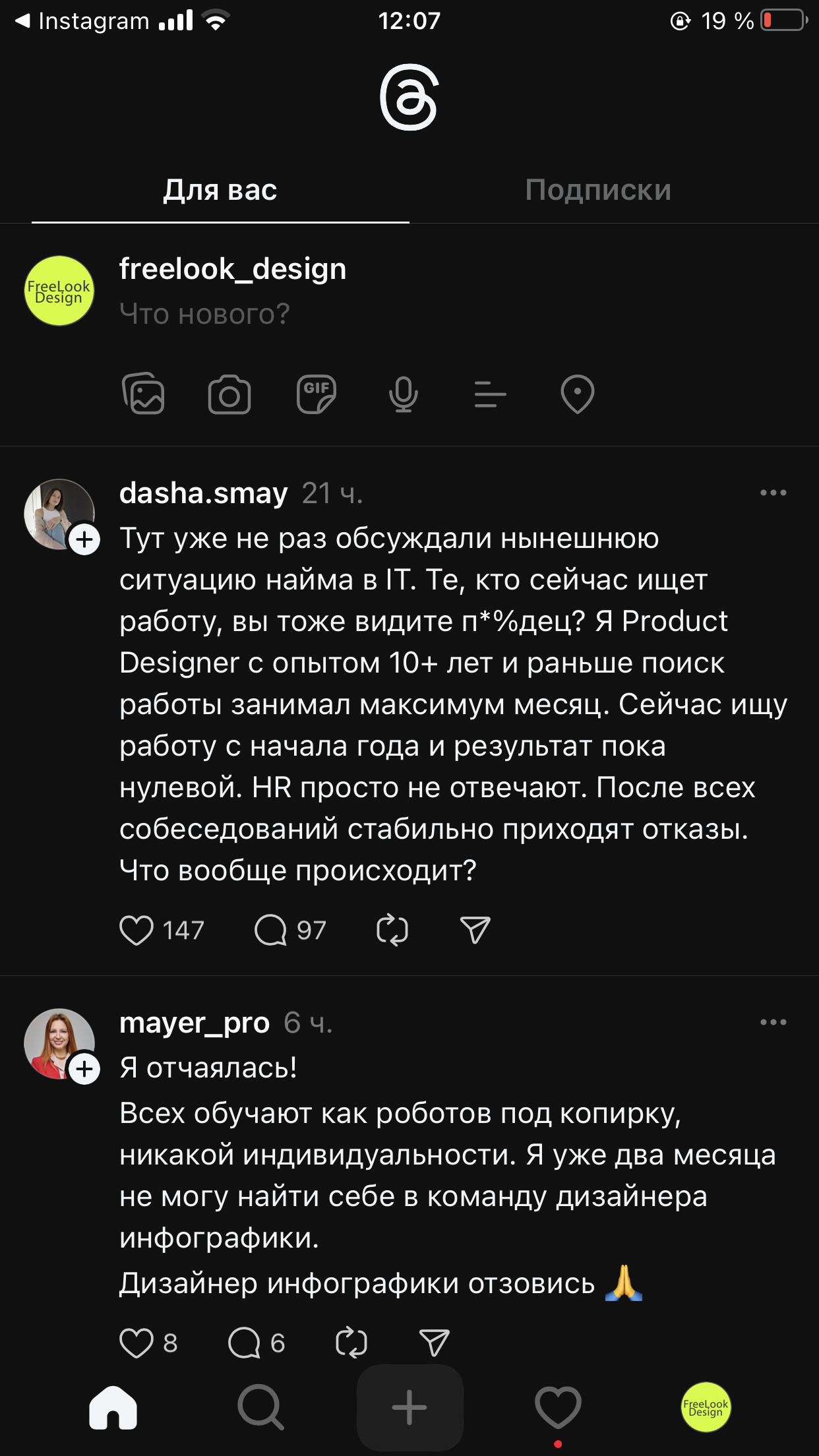Follow dasha.smay using the avatar plus badge

[84, 539]
